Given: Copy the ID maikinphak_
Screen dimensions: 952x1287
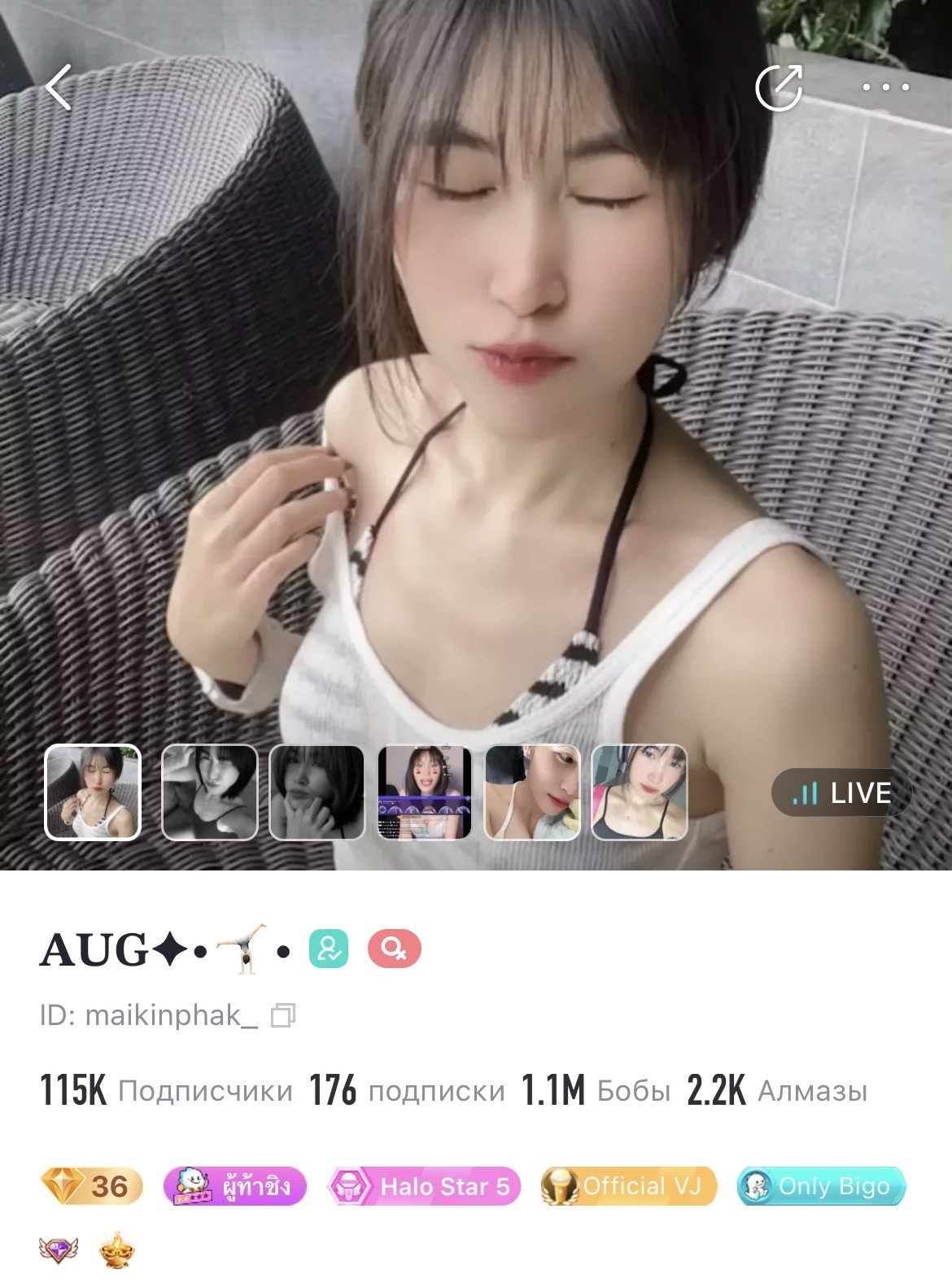Looking at the screenshot, I should pyautogui.click(x=282, y=1015).
